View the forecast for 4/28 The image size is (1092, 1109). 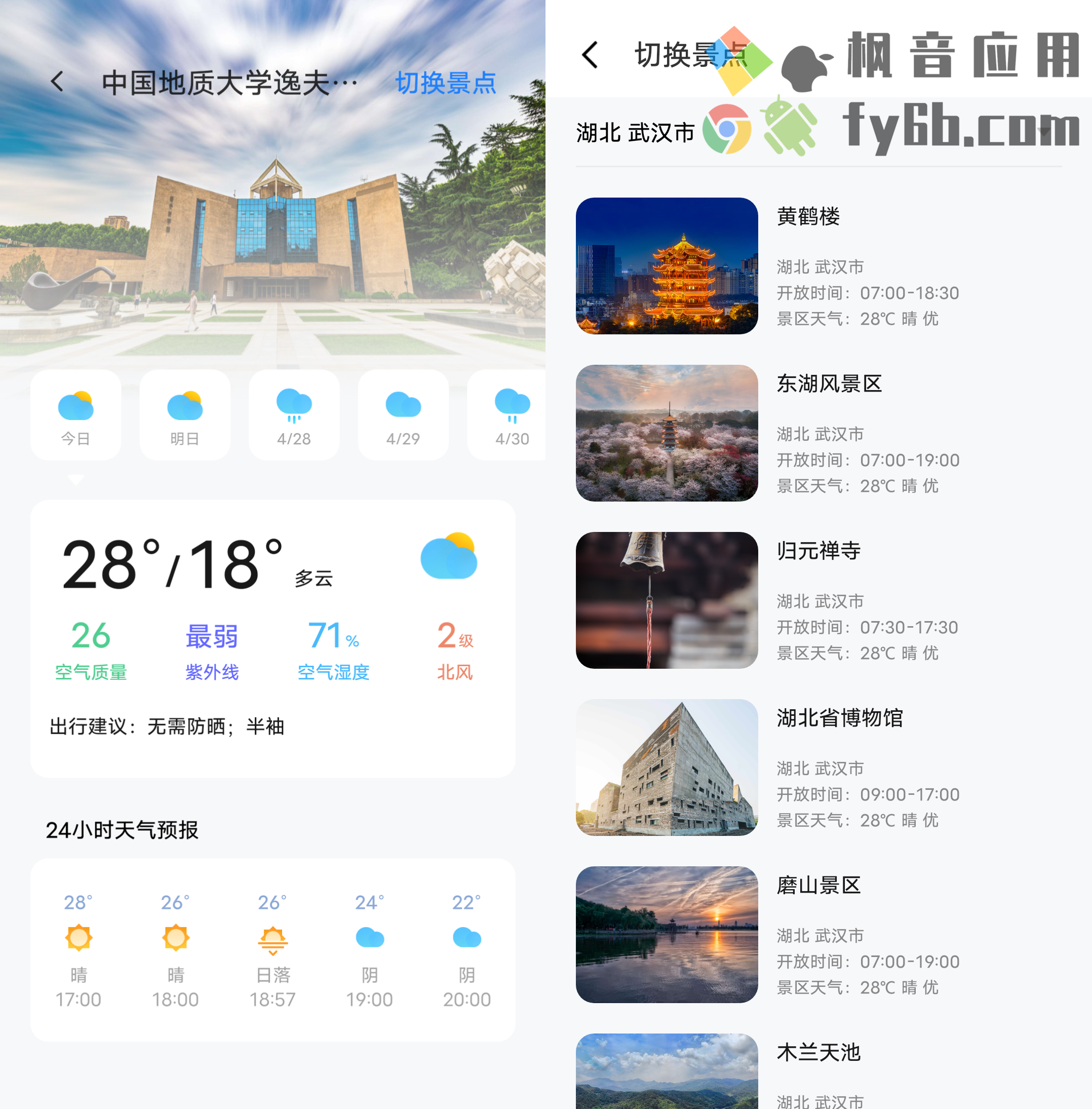[x=294, y=415]
